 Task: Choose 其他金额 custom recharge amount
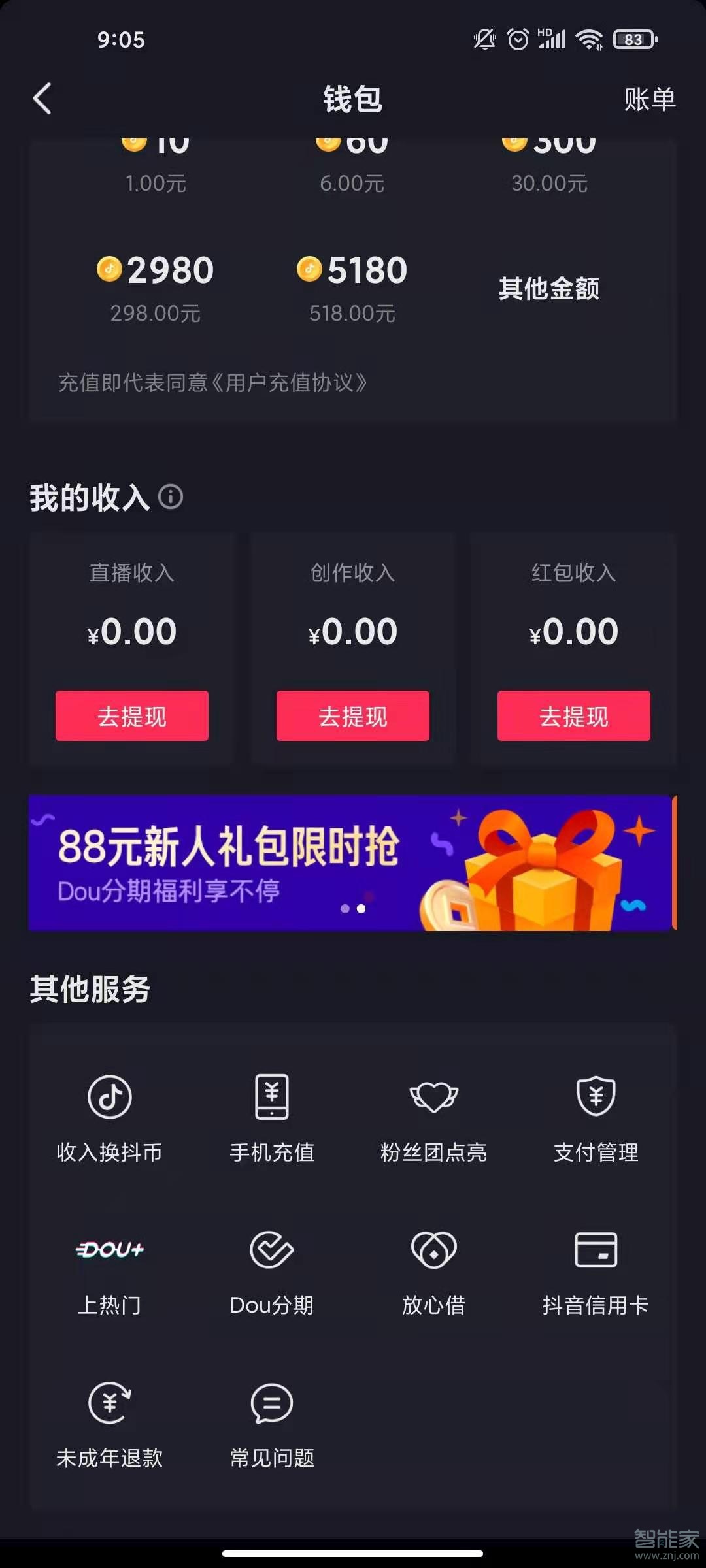pos(550,289)
